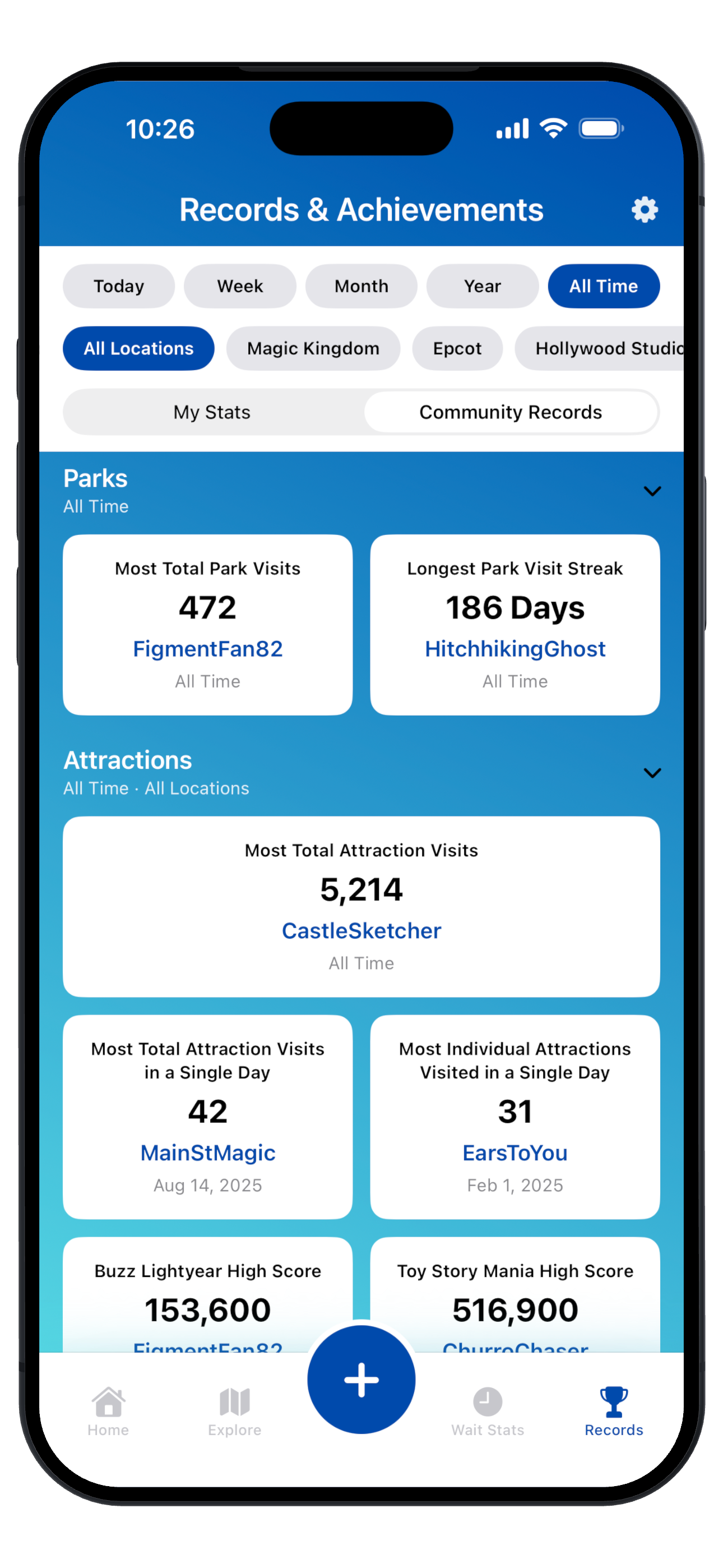Tap the plus add button

[x=361, y=1380]
